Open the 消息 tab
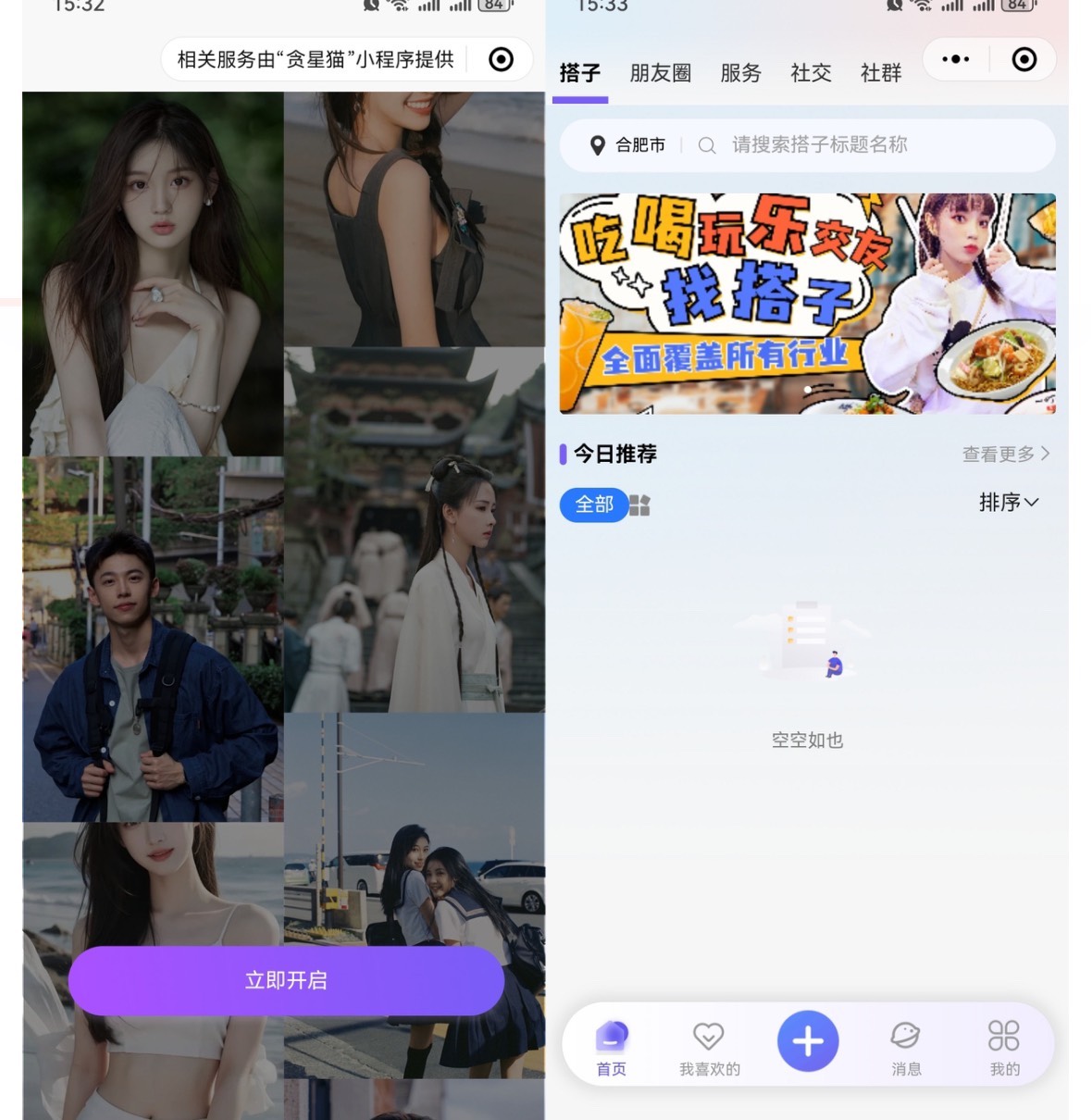1091x1120 pixels. pos(906,1047)
